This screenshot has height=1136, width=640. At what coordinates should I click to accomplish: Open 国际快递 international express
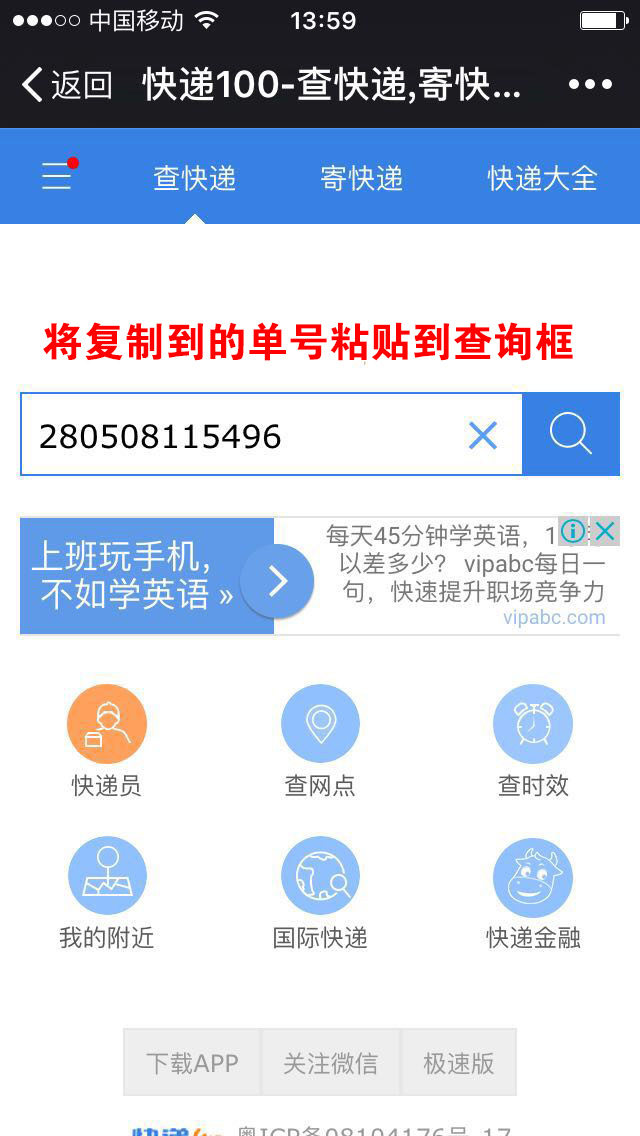(x=320, y=894)
